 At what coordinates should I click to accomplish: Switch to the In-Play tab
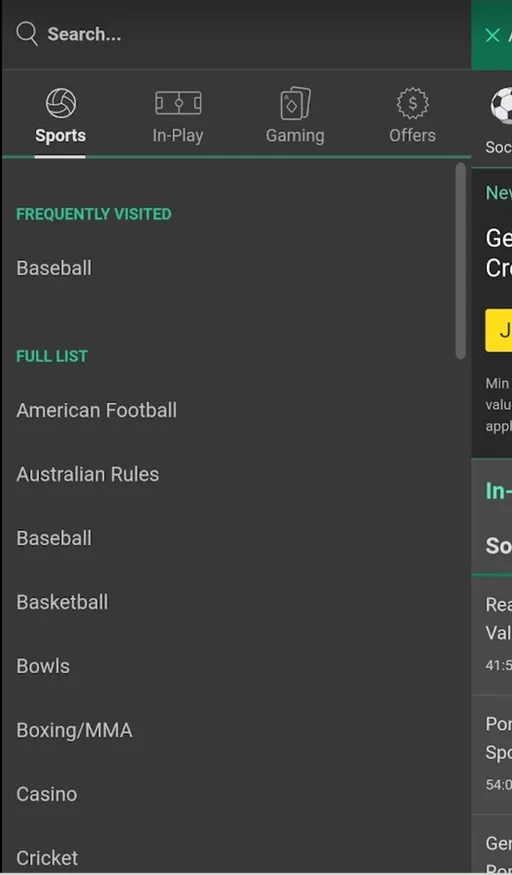coord(178,117)
